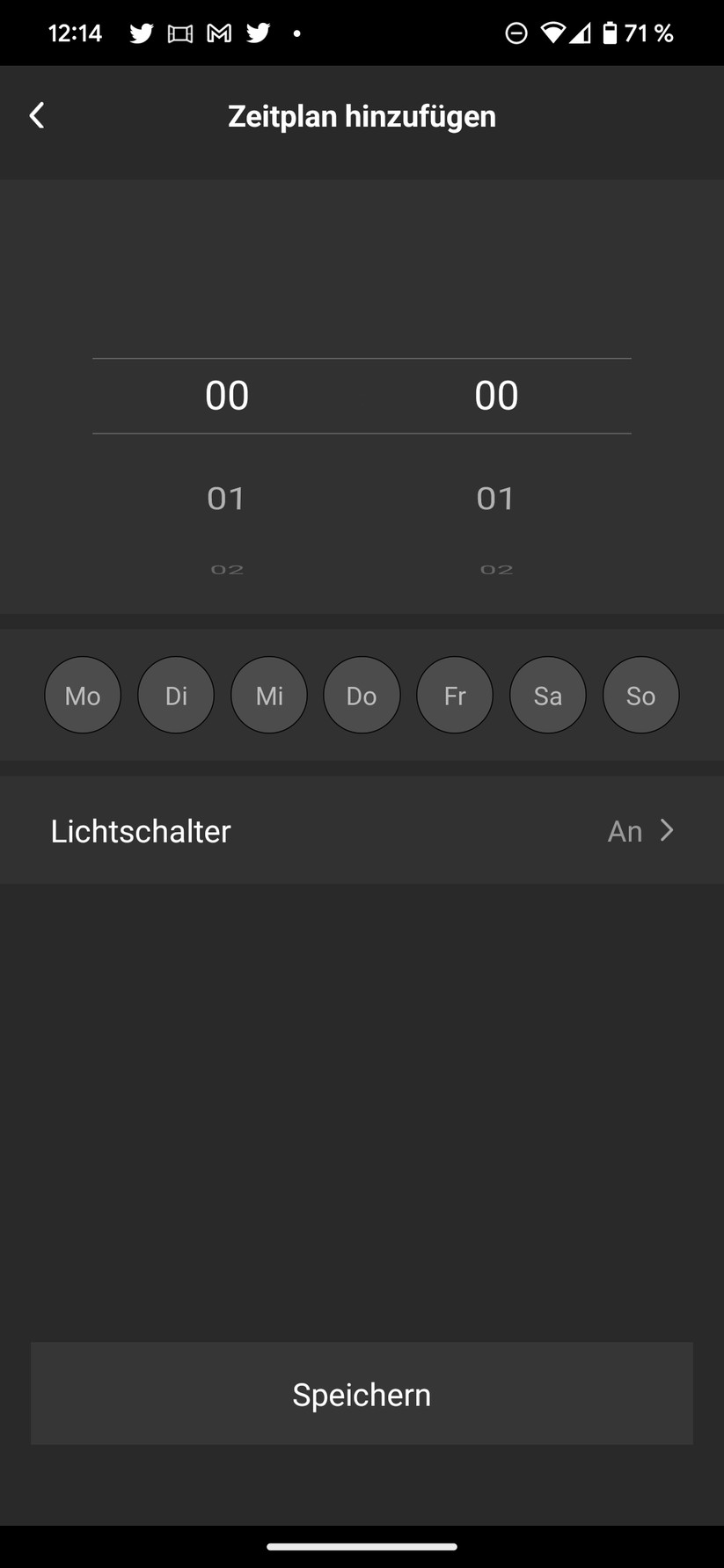Open the minute picker showing 00
Viewport: 724px width, 1568px height.
click(495, 395)
